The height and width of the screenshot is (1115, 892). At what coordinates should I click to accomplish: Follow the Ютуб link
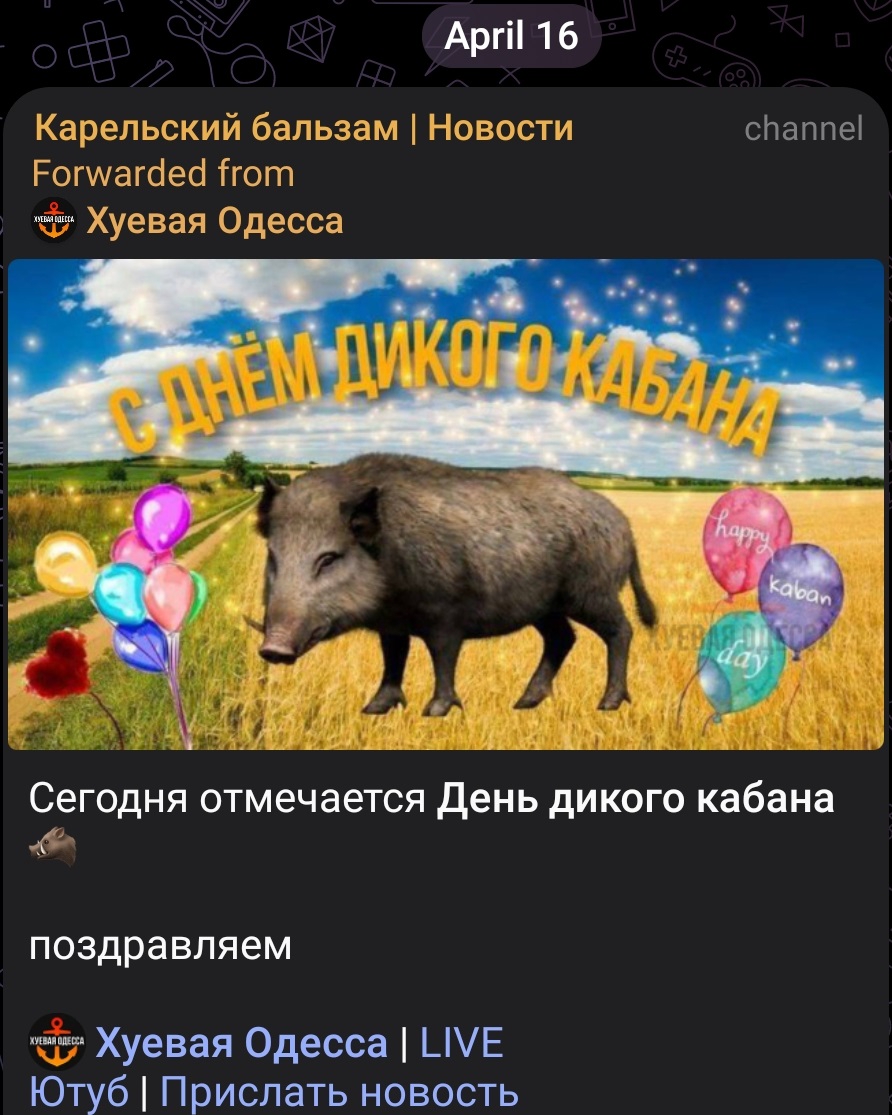[x=80, y=1092]
